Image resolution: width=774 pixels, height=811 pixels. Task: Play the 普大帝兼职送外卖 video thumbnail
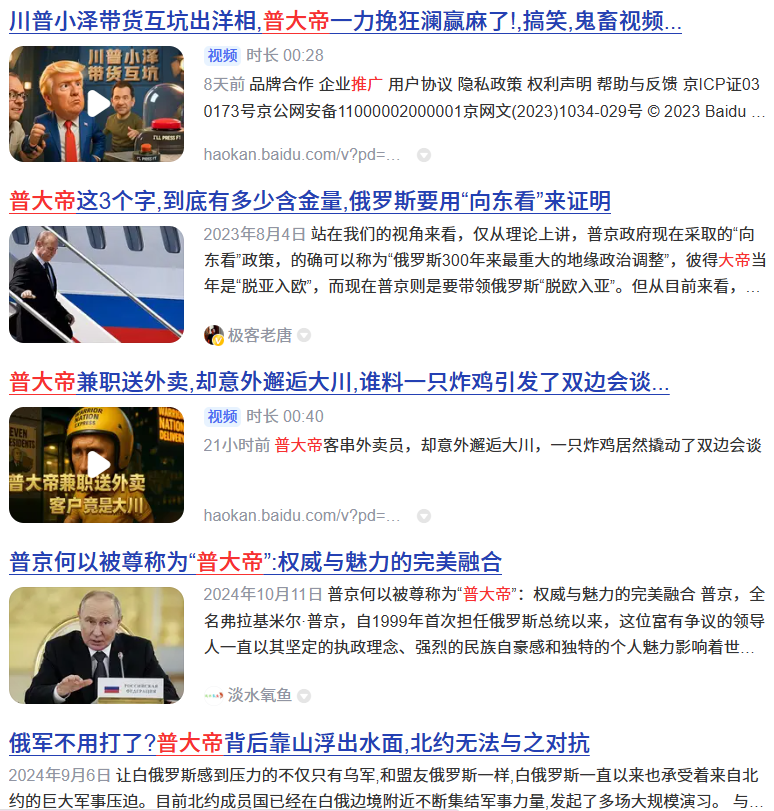97,465
